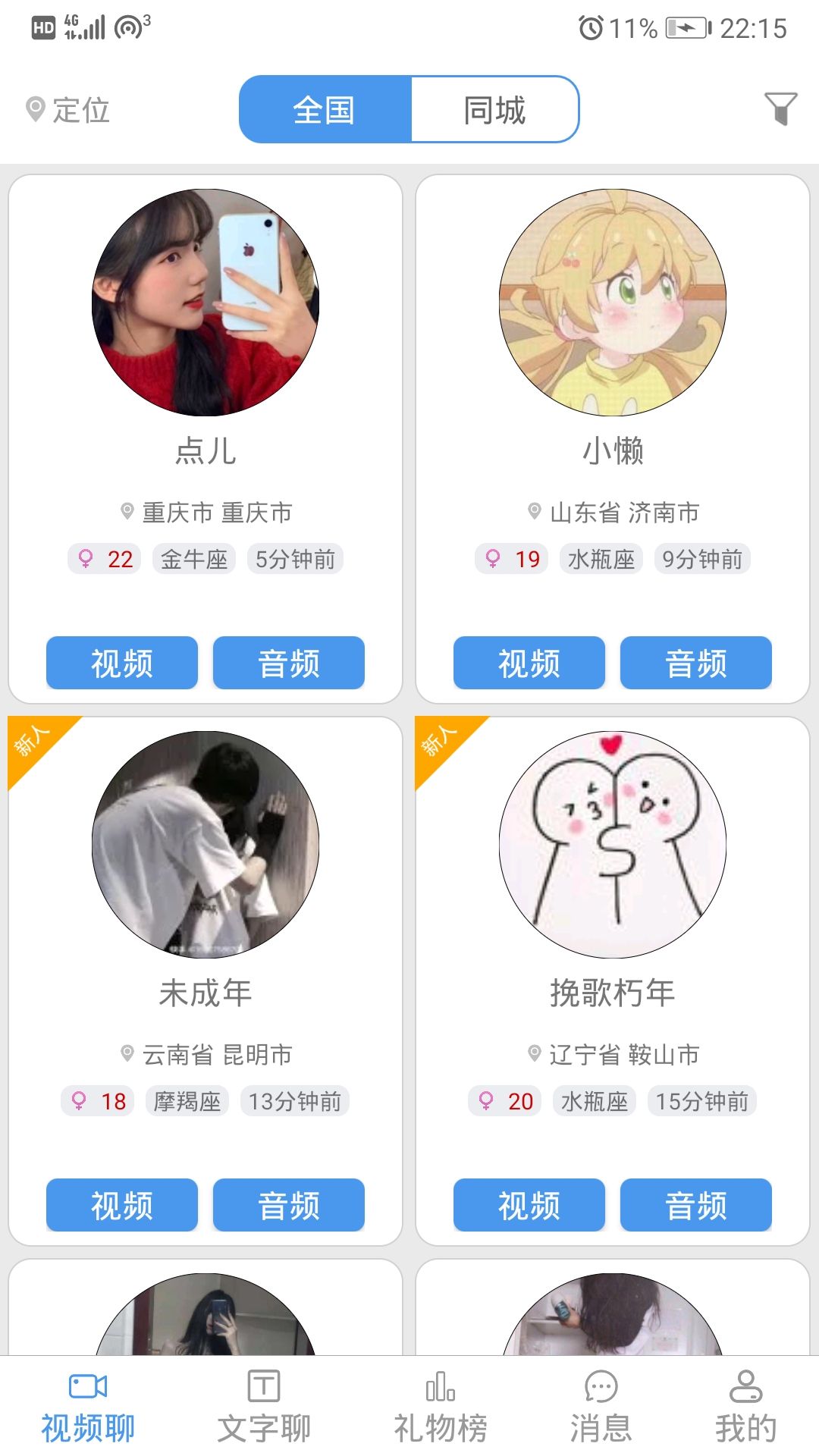Open the 礼物榜 tab
Screen dimensions: 819x1456
(x=440, y=1407)
